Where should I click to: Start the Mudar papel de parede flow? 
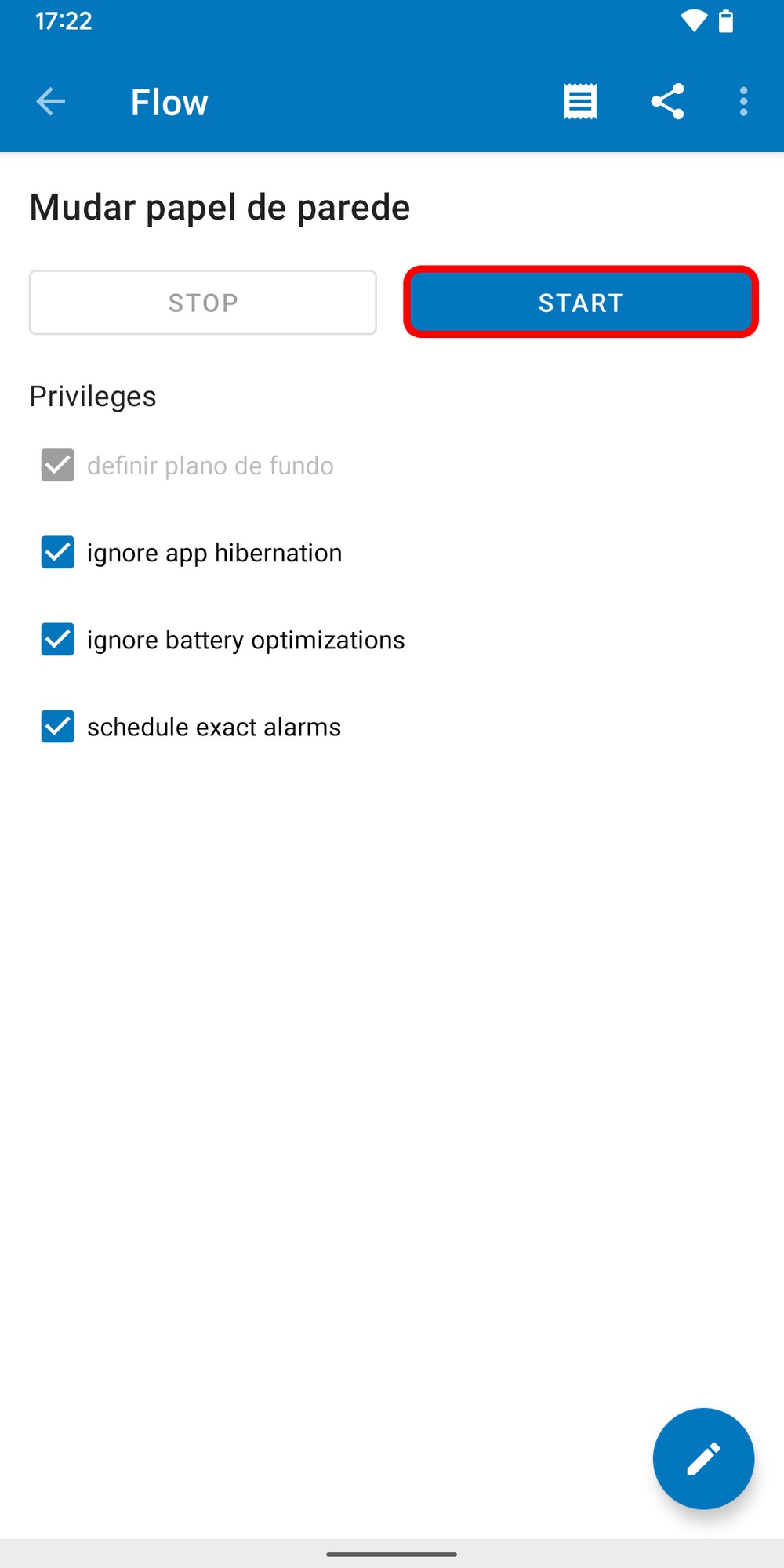pos(580,303)
